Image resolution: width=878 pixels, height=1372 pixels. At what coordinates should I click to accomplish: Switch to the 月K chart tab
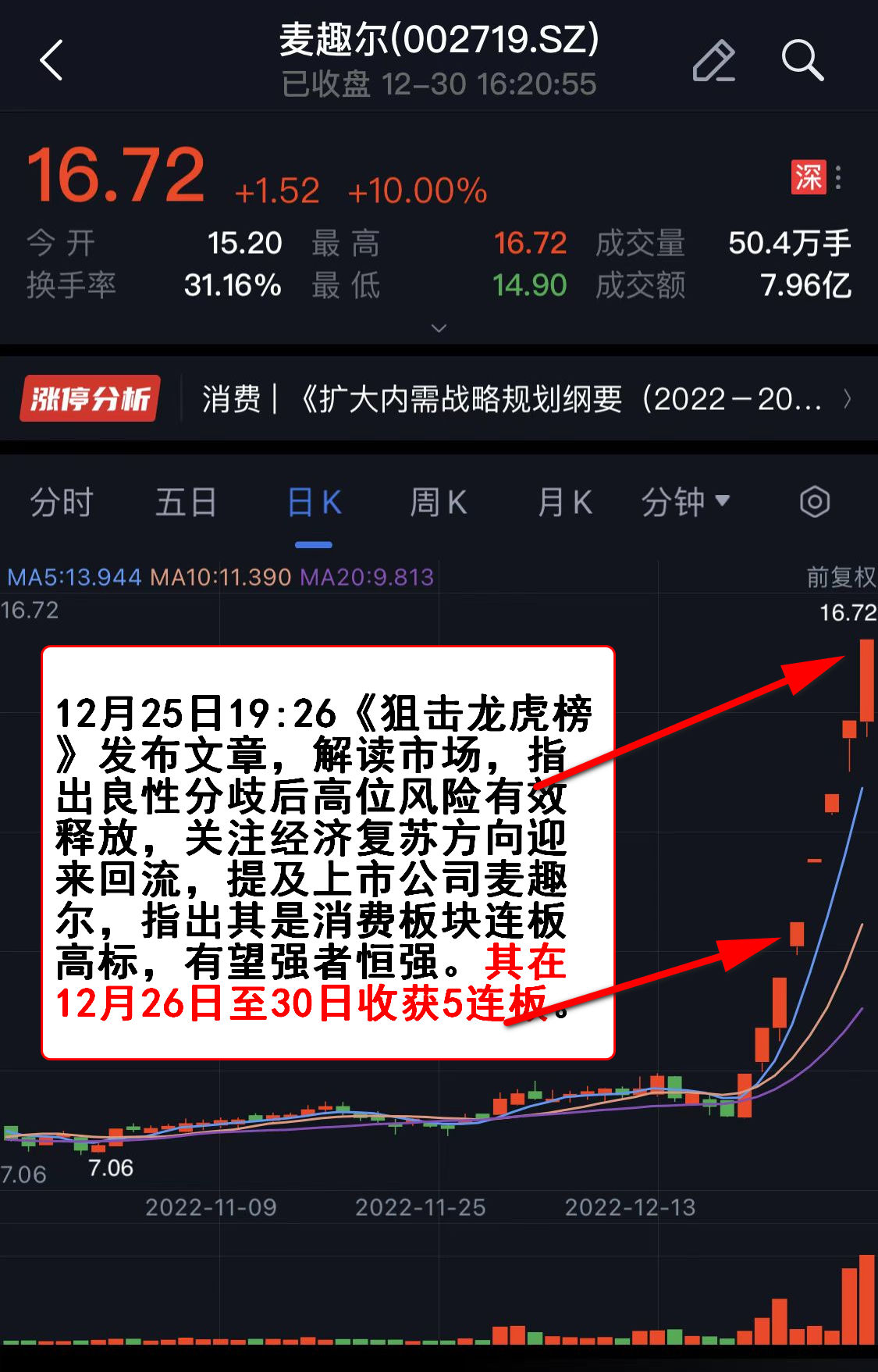point(565,502)
